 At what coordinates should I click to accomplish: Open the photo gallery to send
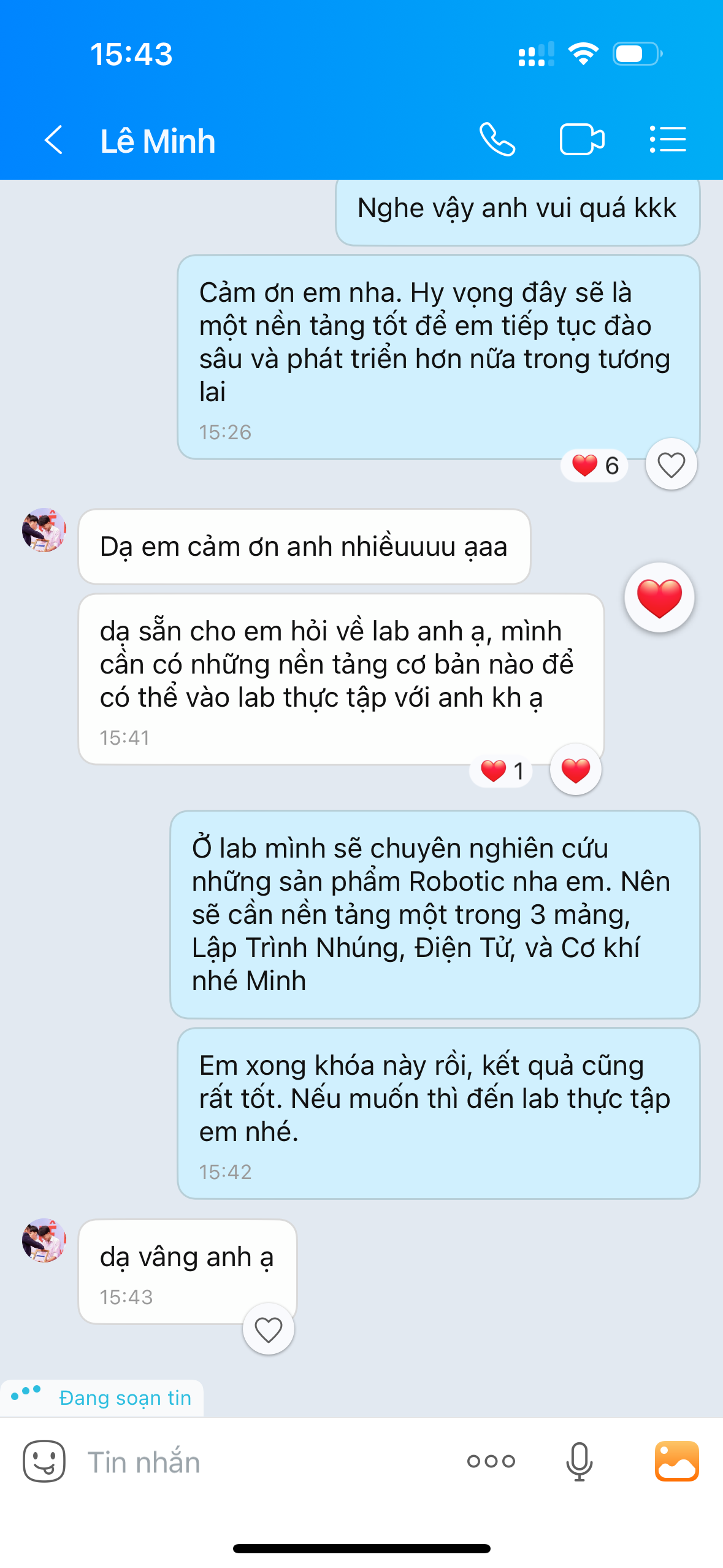tap(676, 1461)
